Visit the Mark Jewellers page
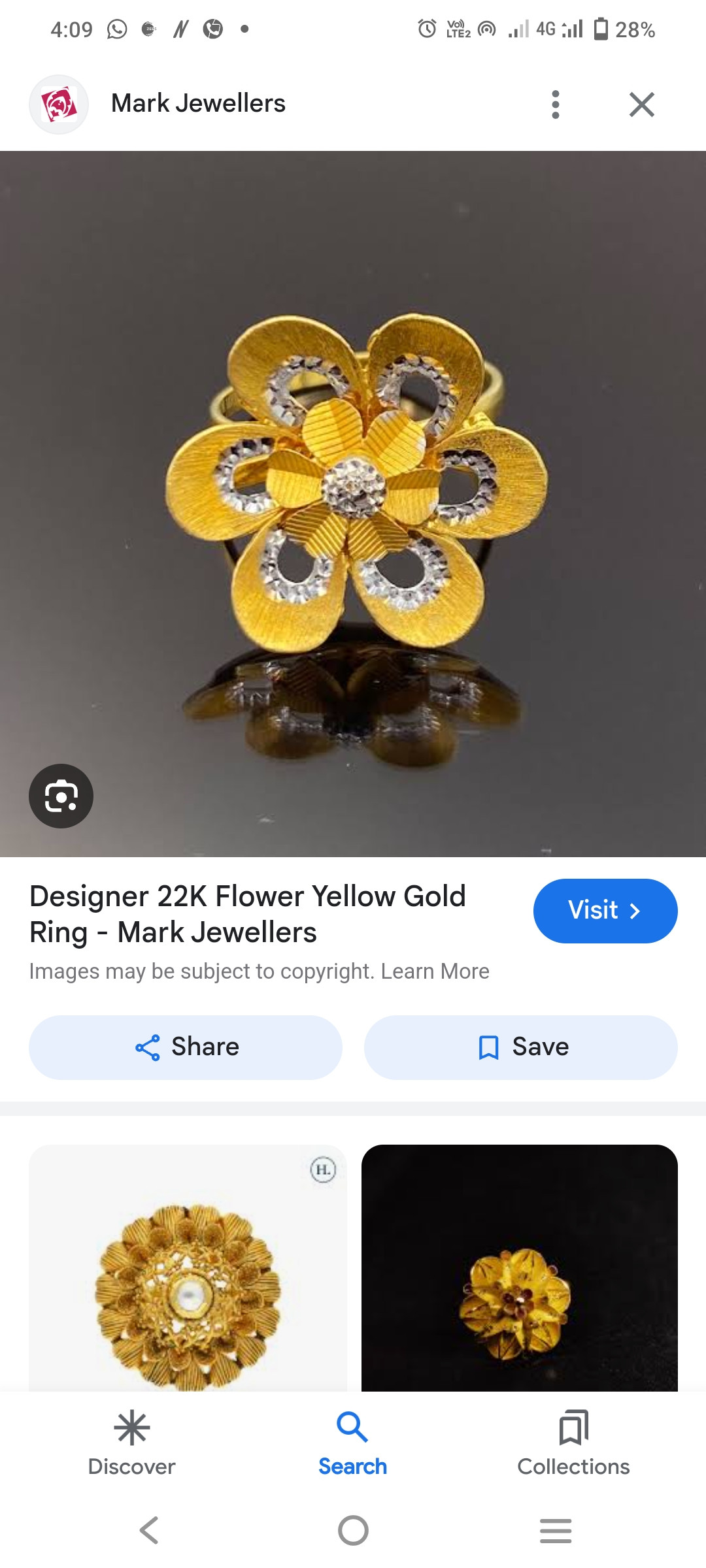This screenshot has width=706, height=1568. click(605, 910)
